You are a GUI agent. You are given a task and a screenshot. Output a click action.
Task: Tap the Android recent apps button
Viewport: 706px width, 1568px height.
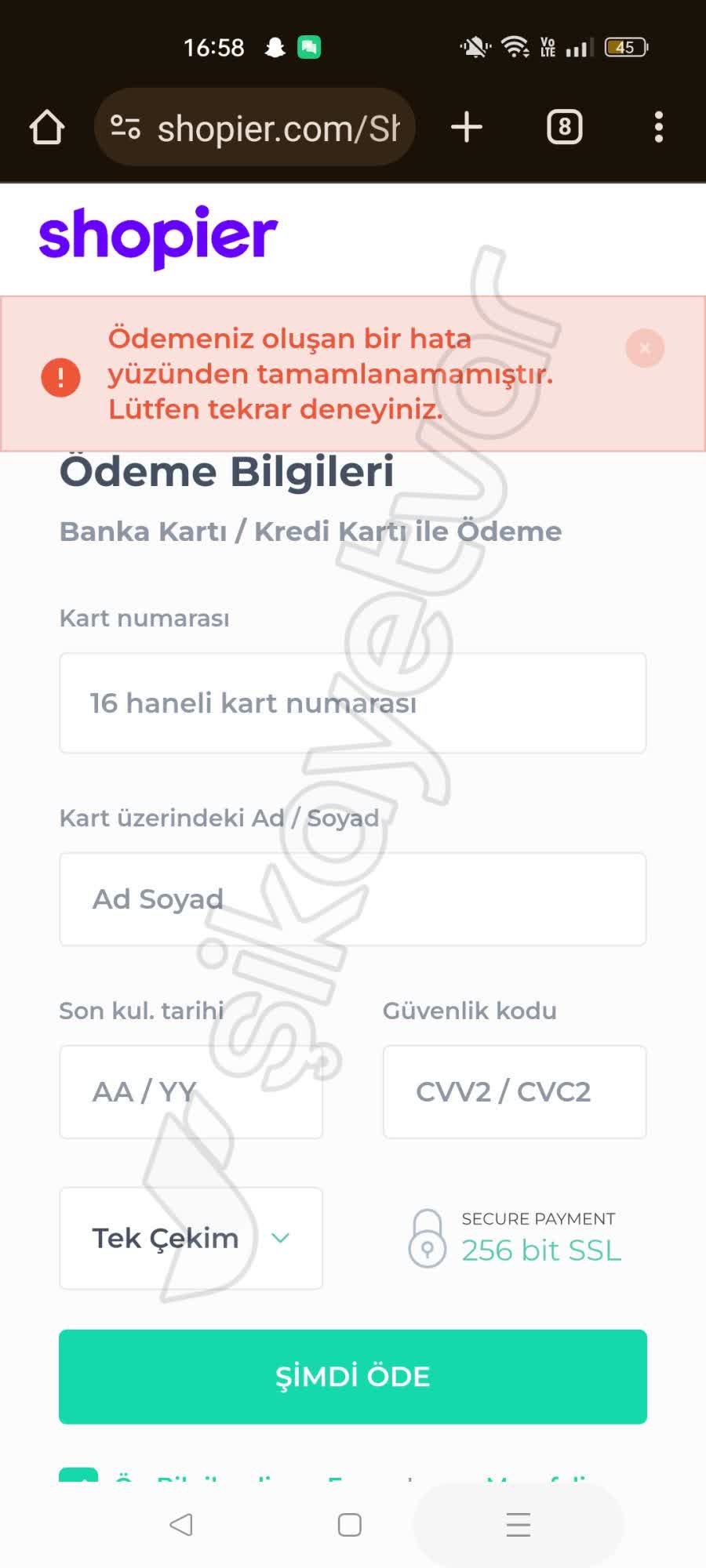pos(518,1524)
